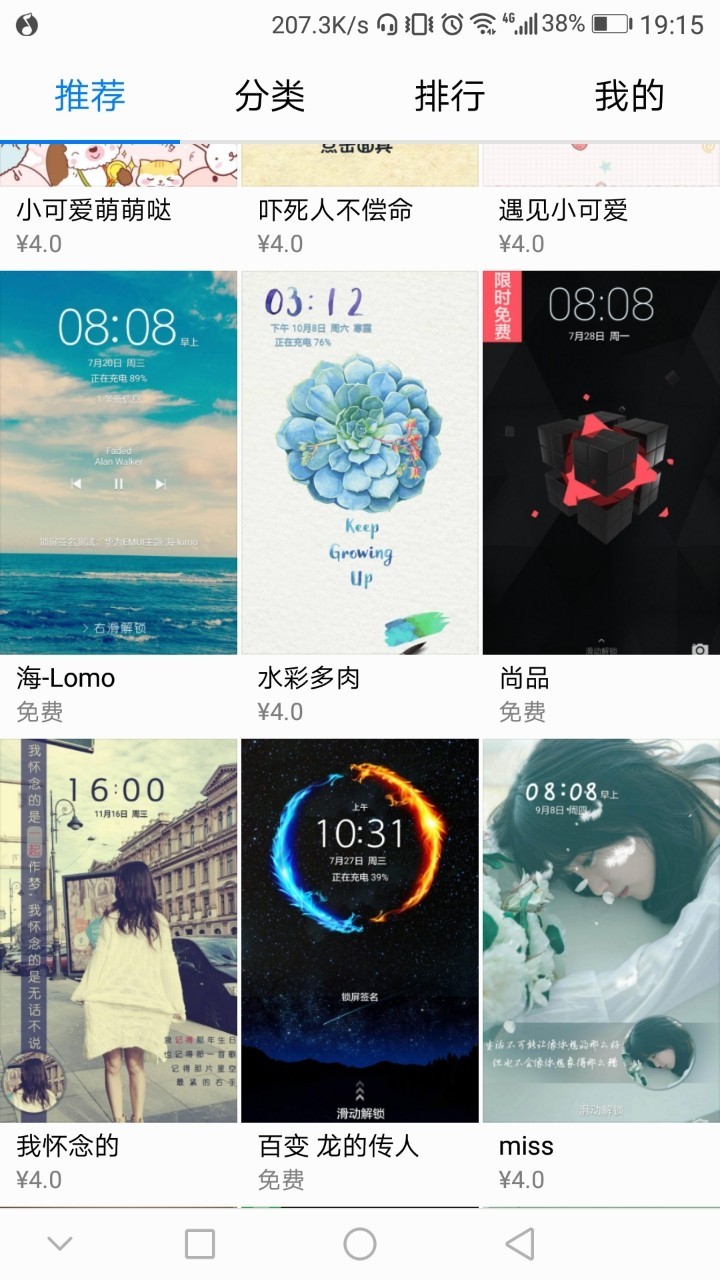The width and height of the screenshot is (720, 1280).
Task: Open the 海-Lomo theme
Action: point(119,462)
